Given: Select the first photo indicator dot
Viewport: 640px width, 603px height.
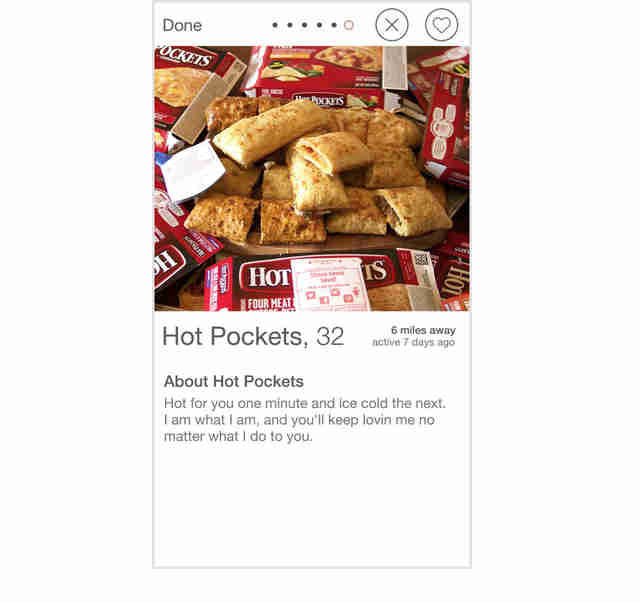Looking at the screenshot, I should [x=275, y=25].
